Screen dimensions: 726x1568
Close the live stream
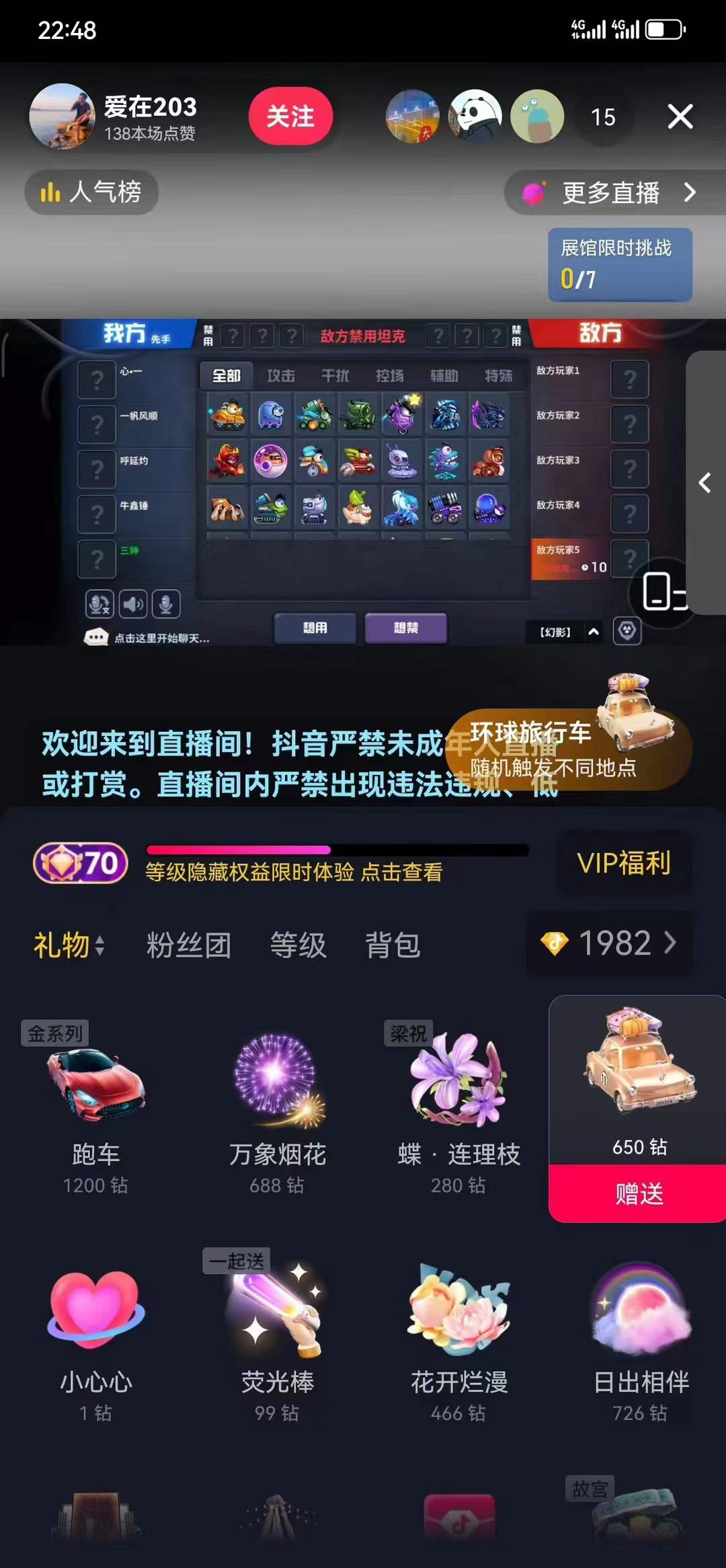[x=680, y=116]
